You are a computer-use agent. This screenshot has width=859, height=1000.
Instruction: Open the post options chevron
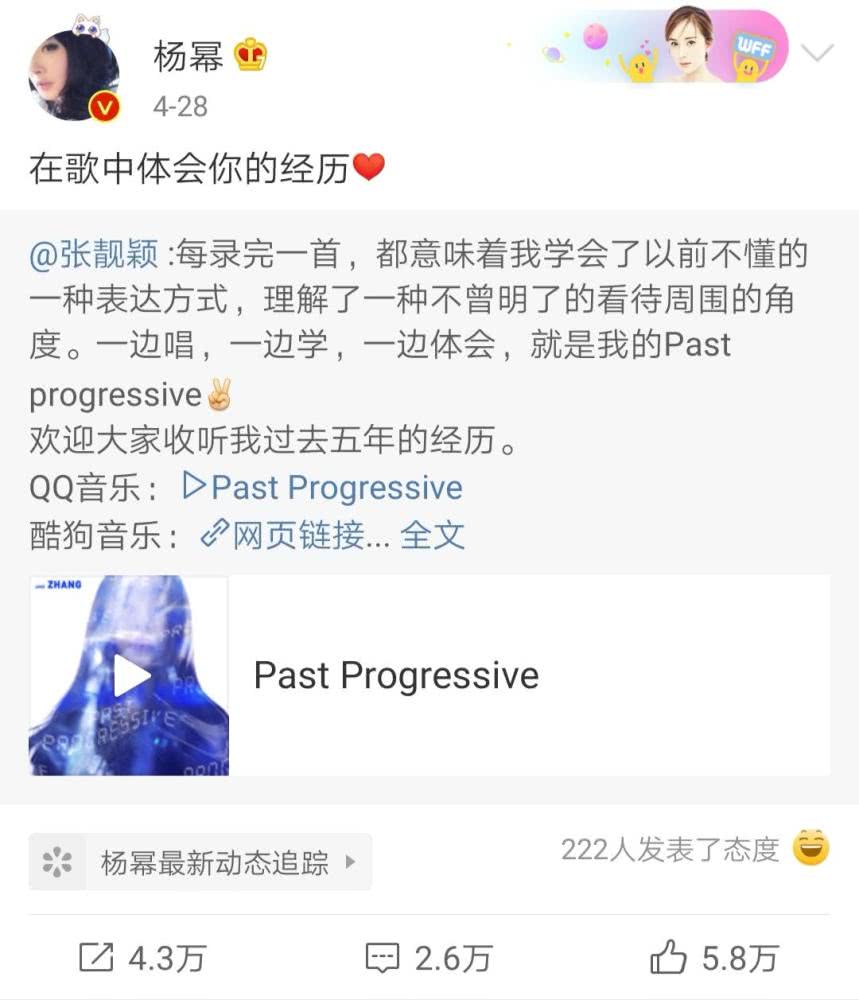(x=817, y=54)
